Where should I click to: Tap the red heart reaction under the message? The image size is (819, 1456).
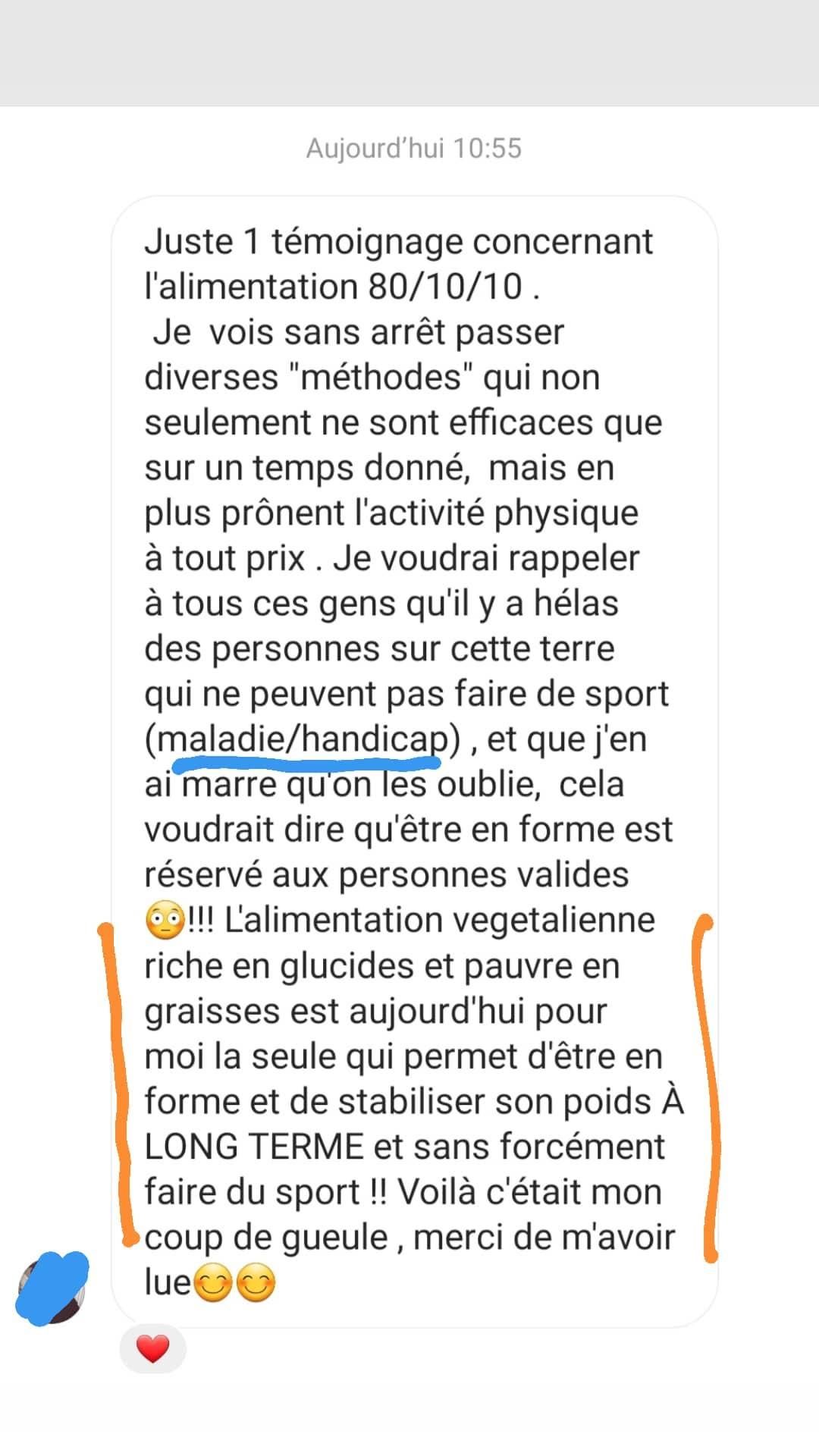[x=152, y=1349]
